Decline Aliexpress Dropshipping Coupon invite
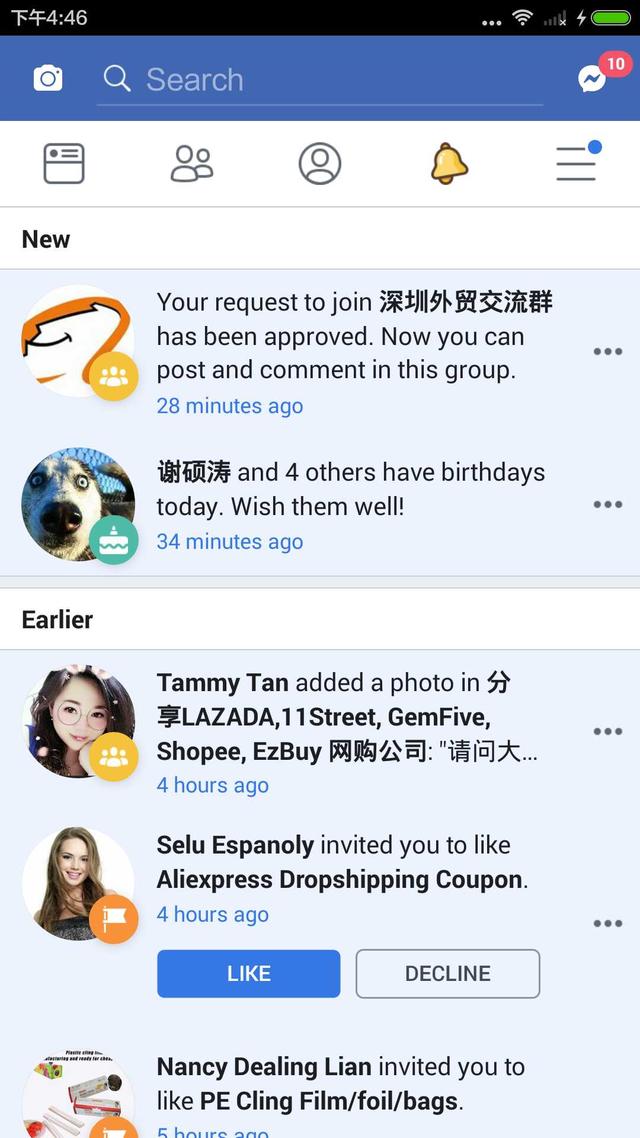This screenshot has height=1138, width=640. click(x=447, y=974)
